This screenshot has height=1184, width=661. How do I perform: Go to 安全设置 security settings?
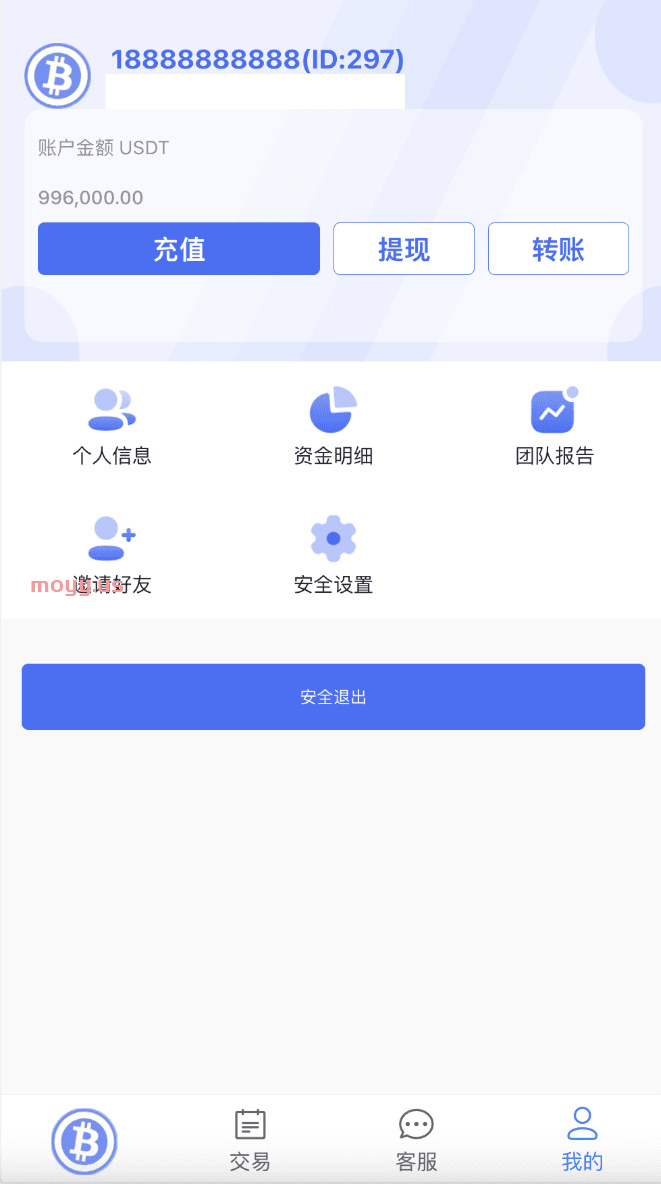pyautogui.click(x=333, y=556)
